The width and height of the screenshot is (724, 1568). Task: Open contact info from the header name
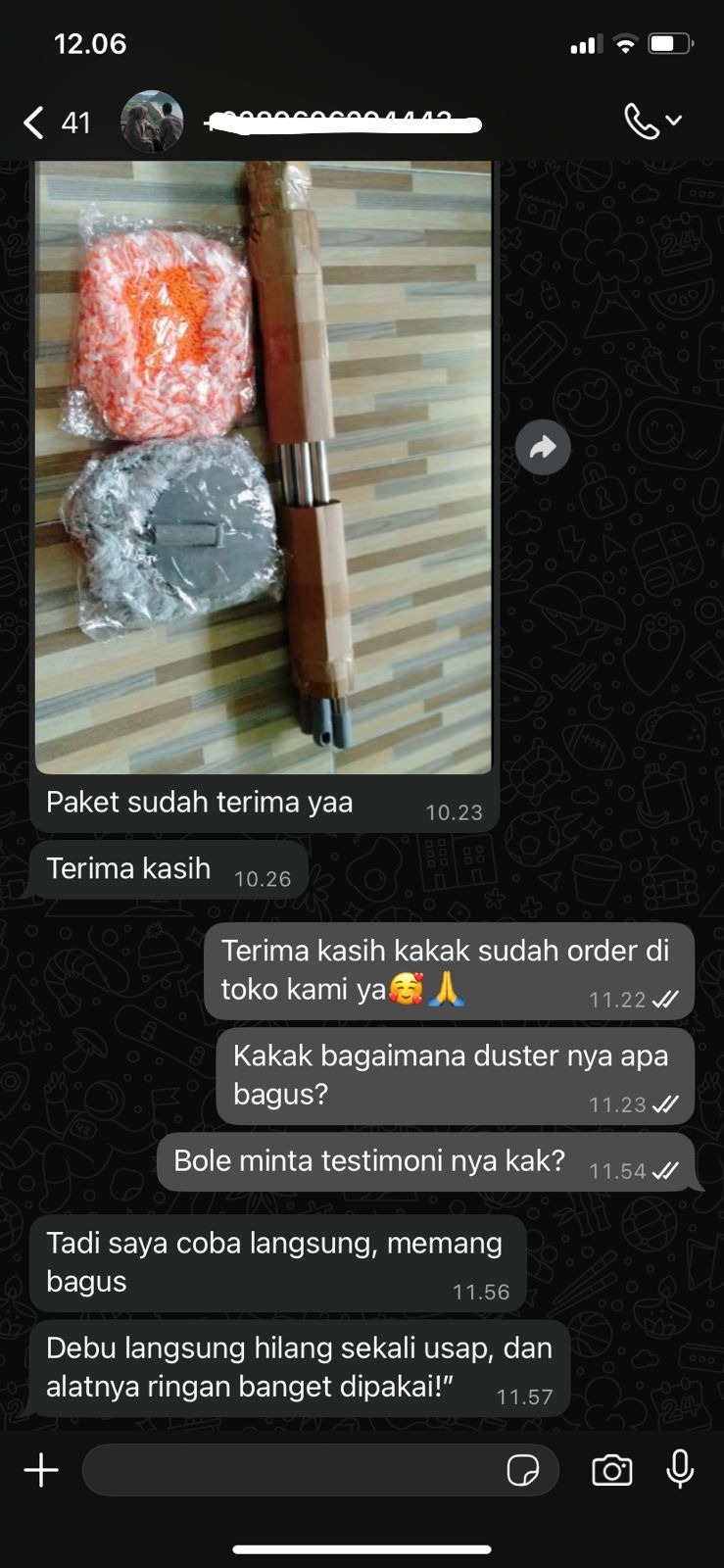[343, 122]
